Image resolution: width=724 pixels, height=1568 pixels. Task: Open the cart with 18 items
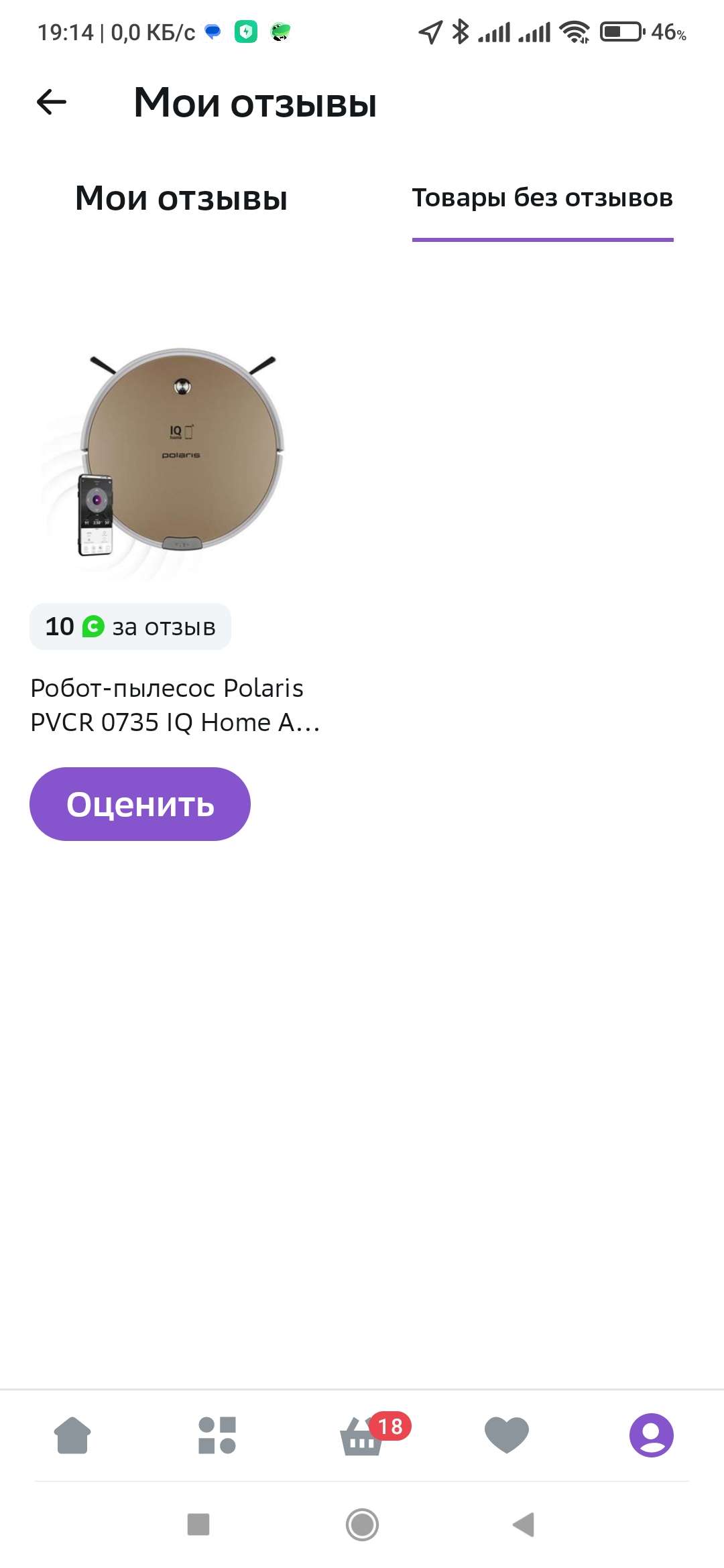tap(363, 1435)
